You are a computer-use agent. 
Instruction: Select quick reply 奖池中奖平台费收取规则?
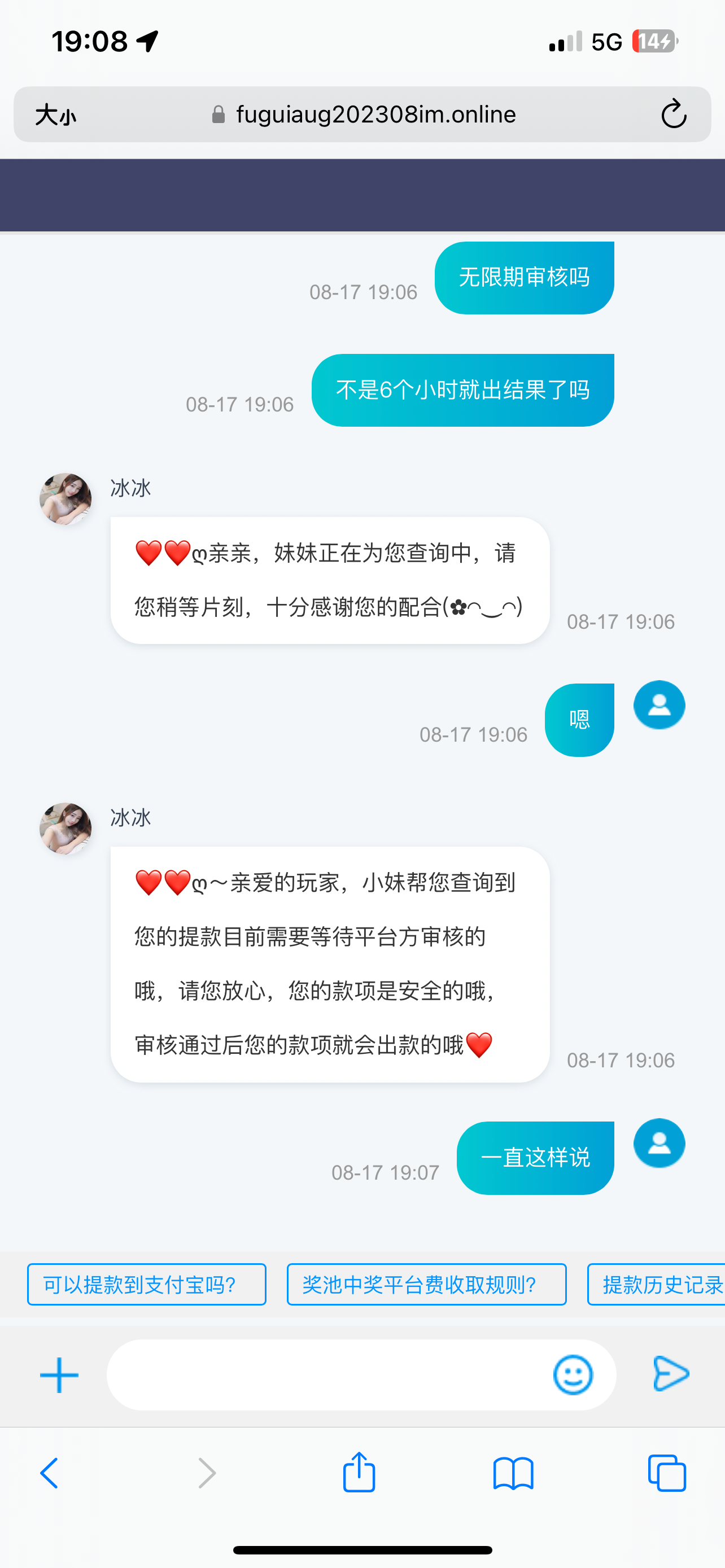[427, 1284]
